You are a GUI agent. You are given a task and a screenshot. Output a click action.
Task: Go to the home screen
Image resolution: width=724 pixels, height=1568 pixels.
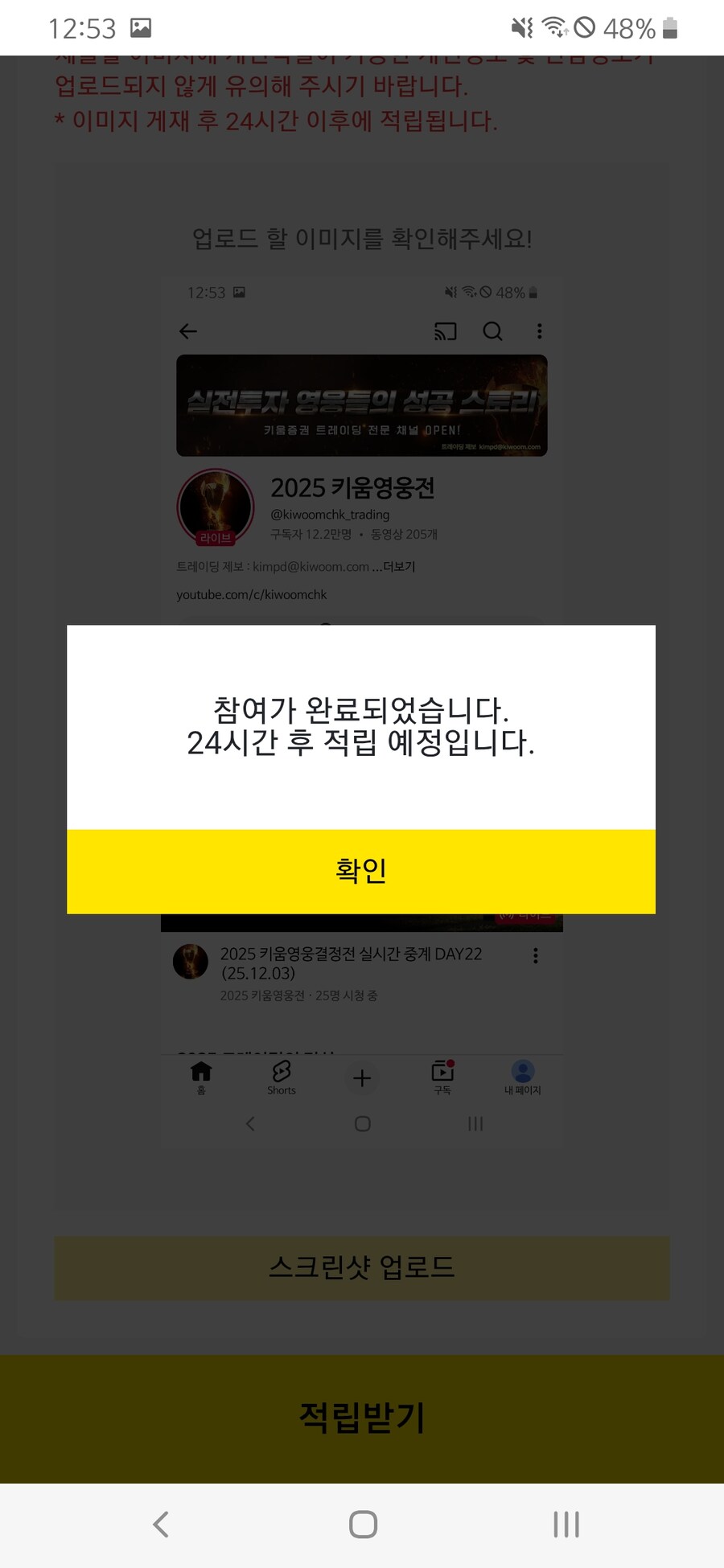point(363,1524)
